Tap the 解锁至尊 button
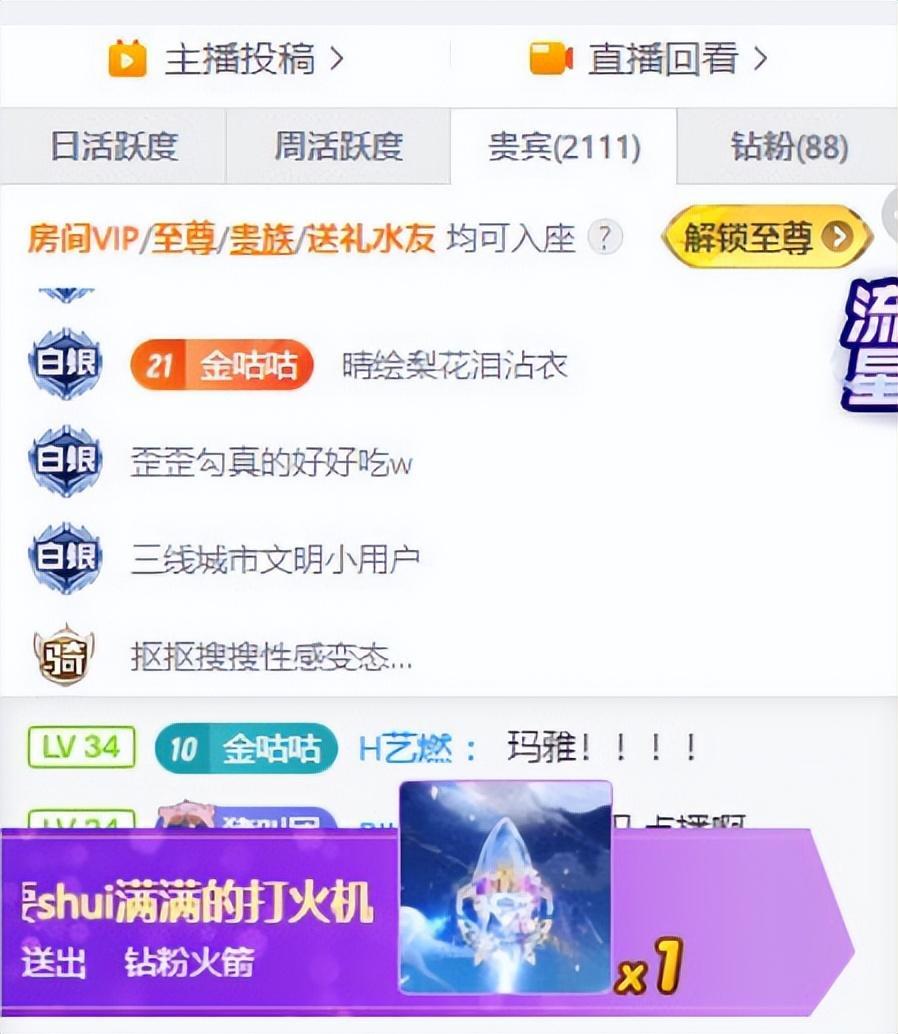Viewport: 898px width, 1034px height. 767,237
